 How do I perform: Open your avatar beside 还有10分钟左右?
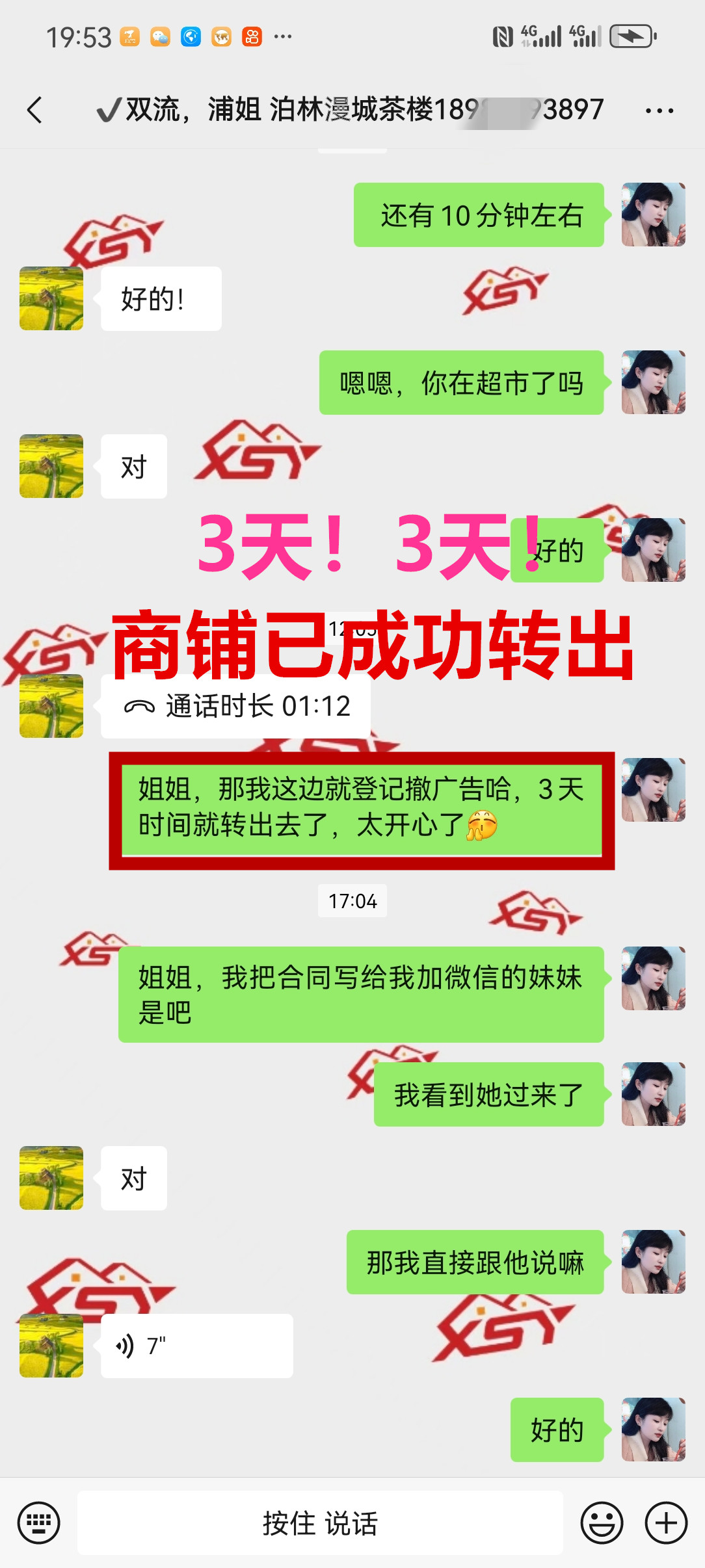click(653, 215)
